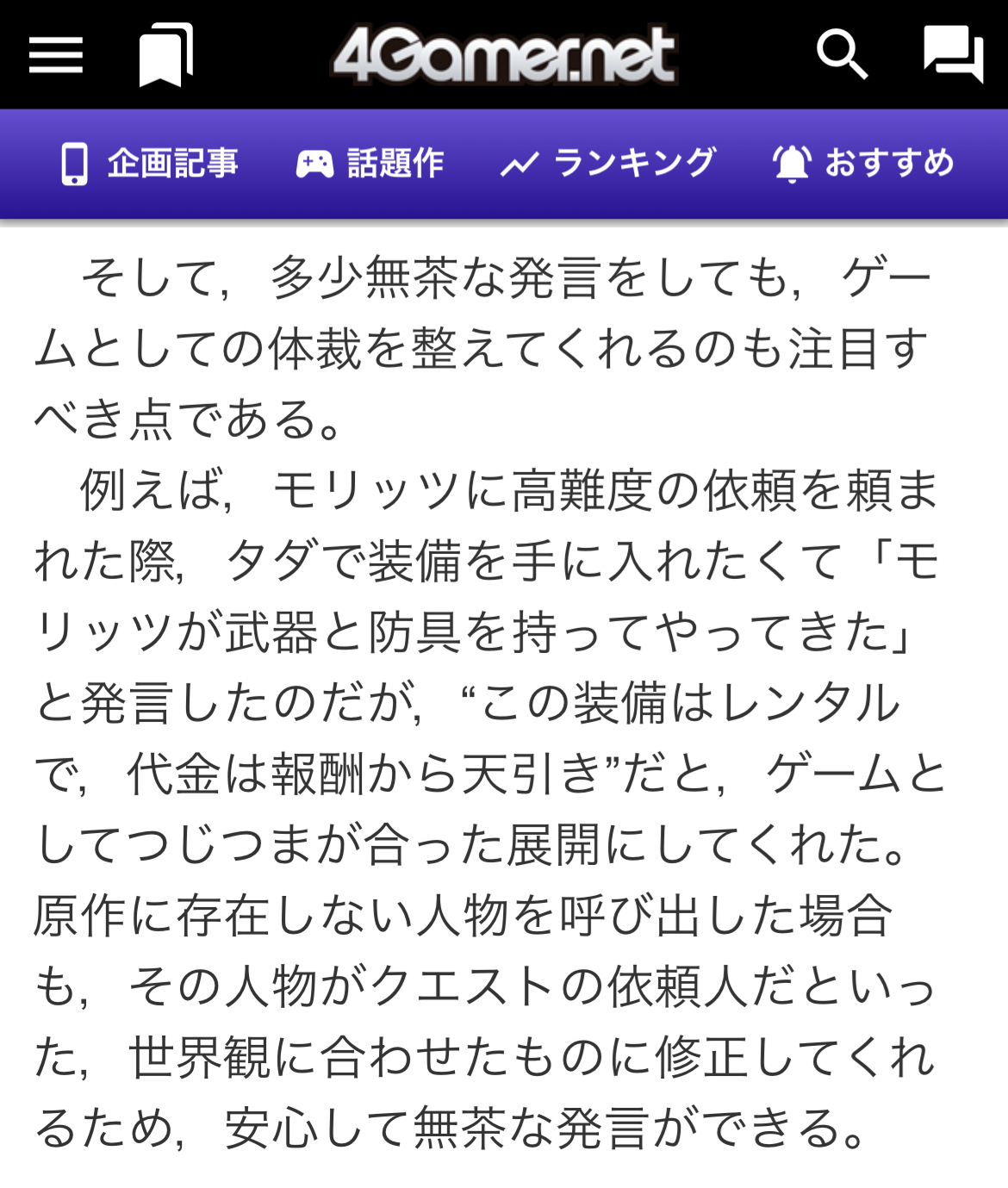Open the ランキング tab
Image resolution: width=1008 pixels, height=1188 pixels.
pos(608,163)
